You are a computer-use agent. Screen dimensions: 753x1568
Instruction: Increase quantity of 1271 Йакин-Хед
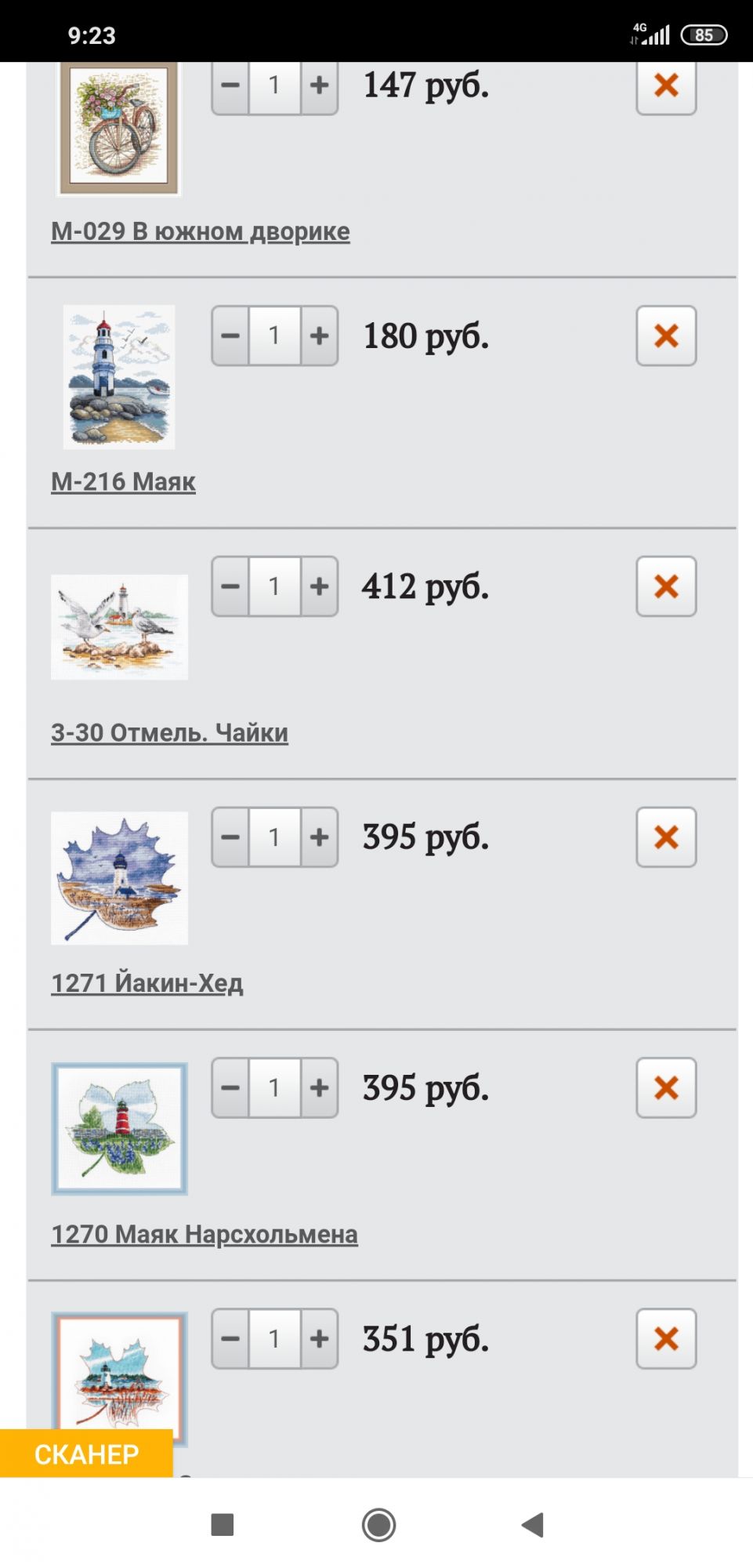(319, 837)
